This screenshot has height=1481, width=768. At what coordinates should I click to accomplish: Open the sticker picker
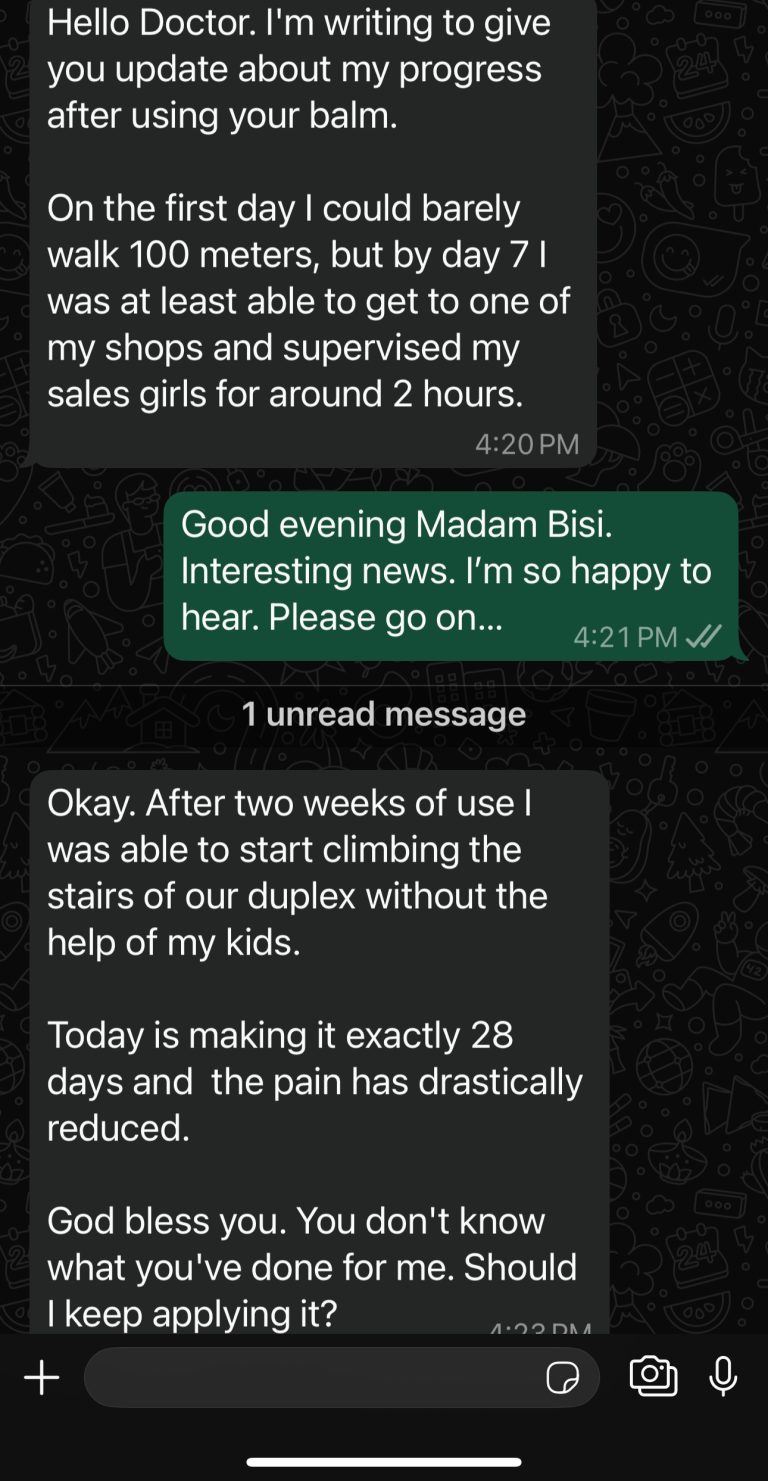[563, 1378]
